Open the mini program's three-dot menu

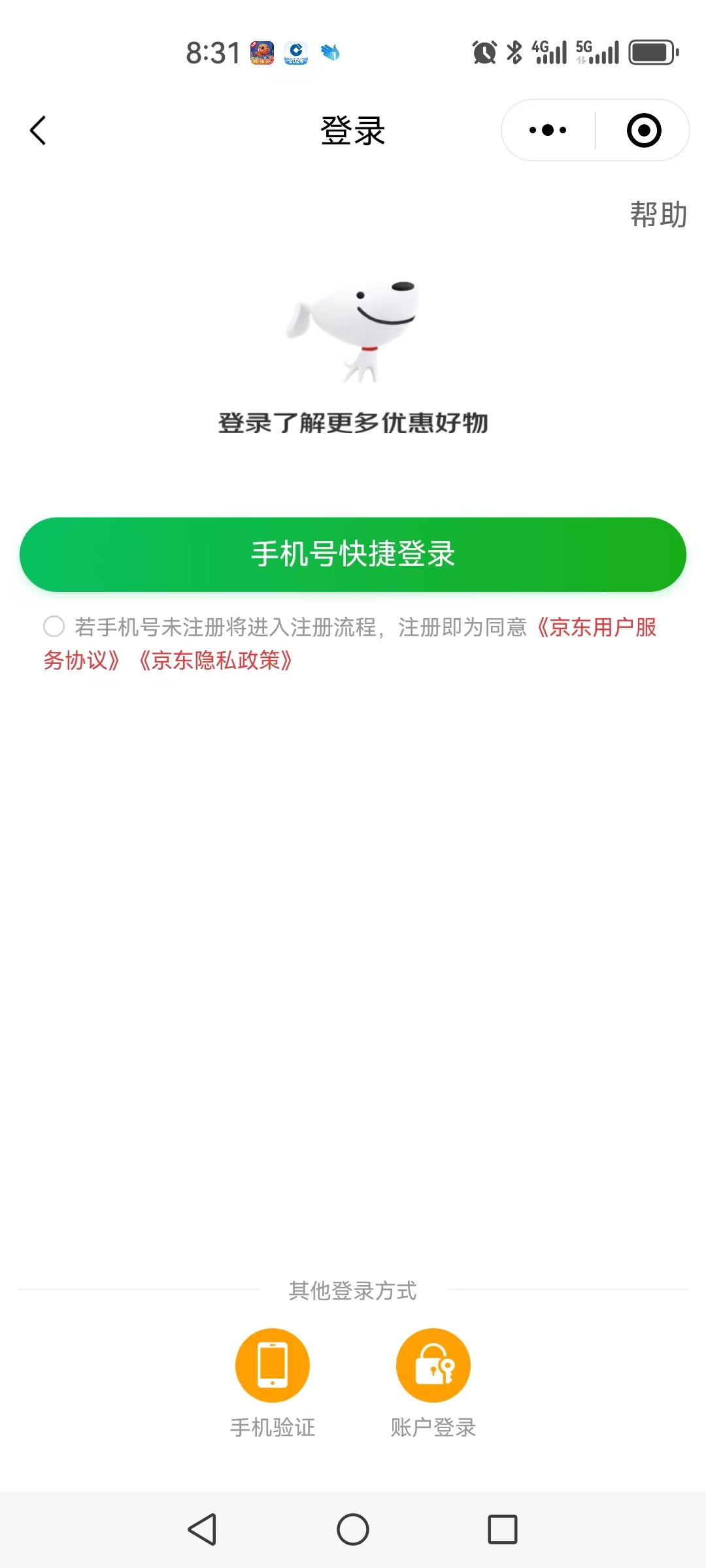click(548, 130)
